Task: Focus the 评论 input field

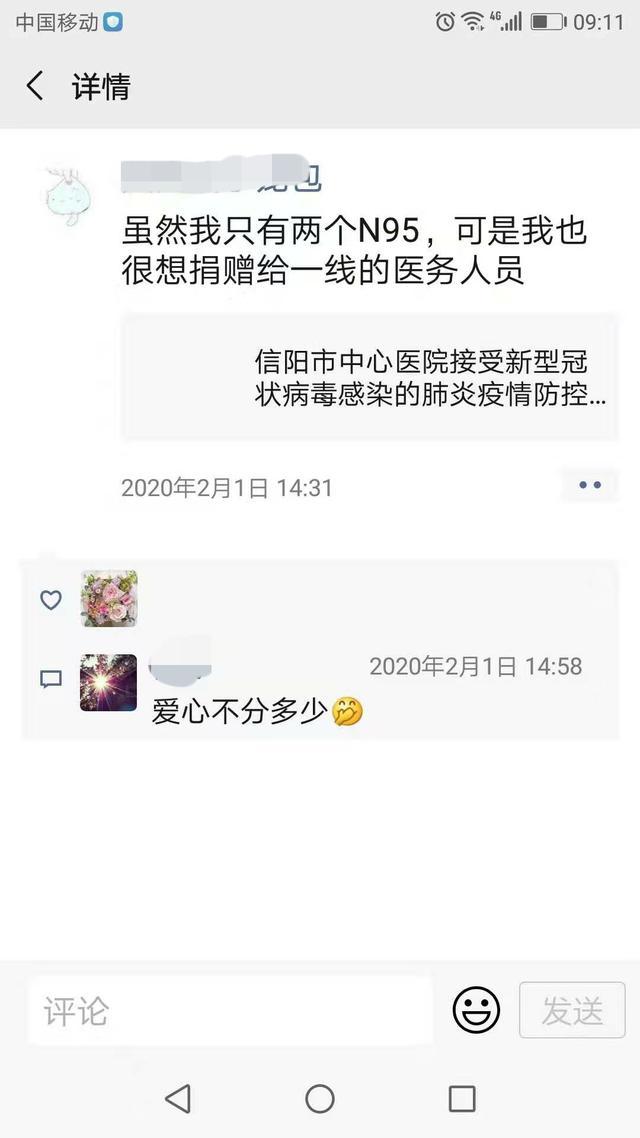Action: pyautogui.click(x=231, y=1010)
